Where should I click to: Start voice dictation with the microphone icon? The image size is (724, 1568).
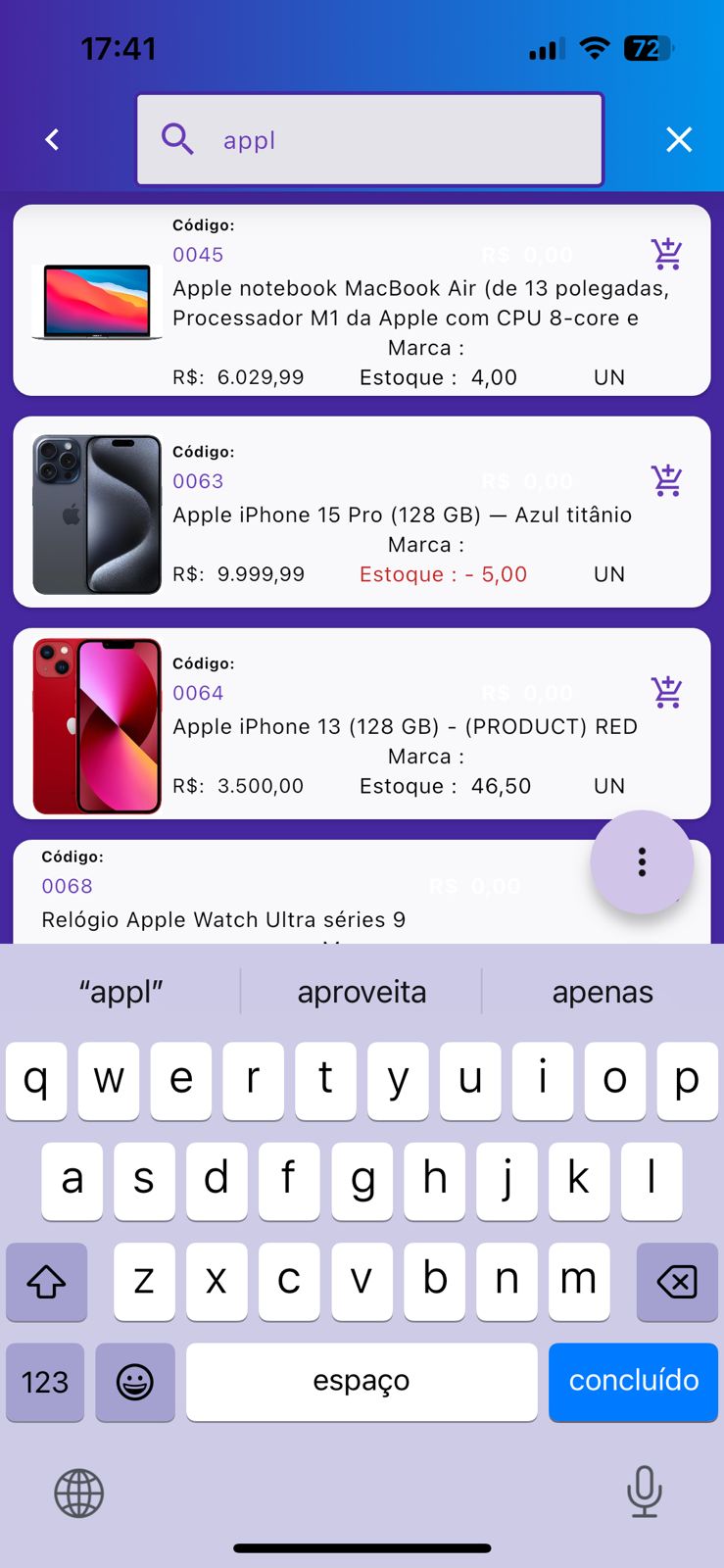(x=644, y=1493)
